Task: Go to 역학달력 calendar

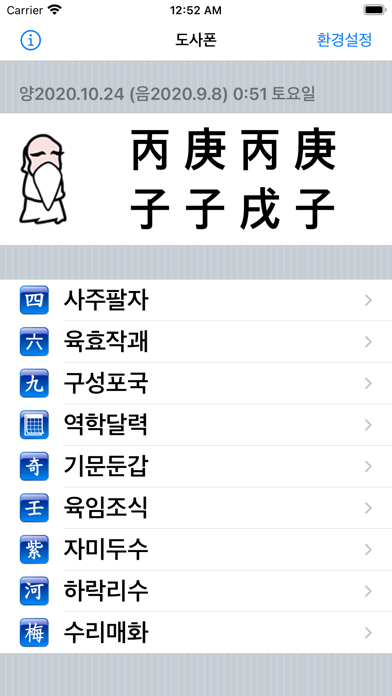Action: (x=196, y=425)
